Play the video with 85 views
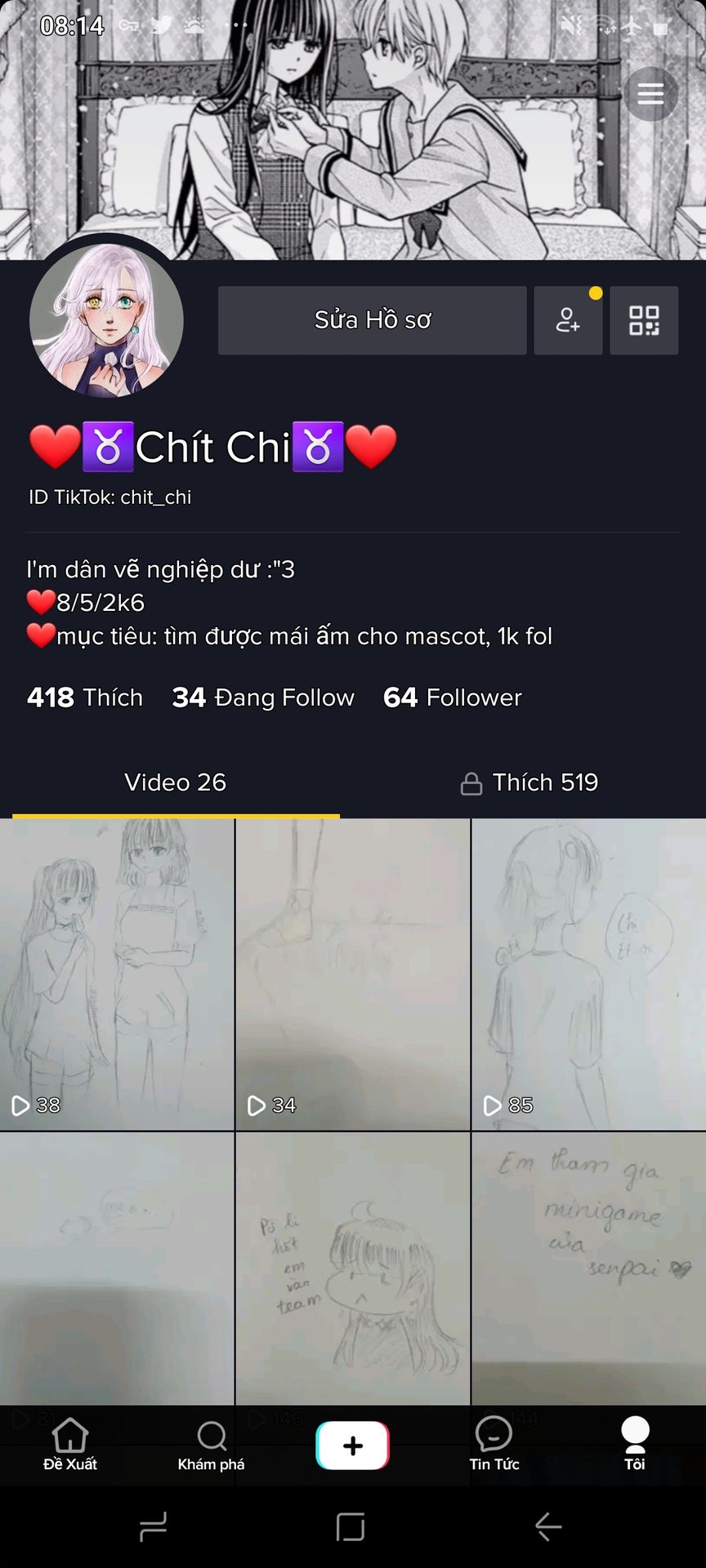Image resolution: width=706 pixels, height=1568 pixels. point(589,974)
